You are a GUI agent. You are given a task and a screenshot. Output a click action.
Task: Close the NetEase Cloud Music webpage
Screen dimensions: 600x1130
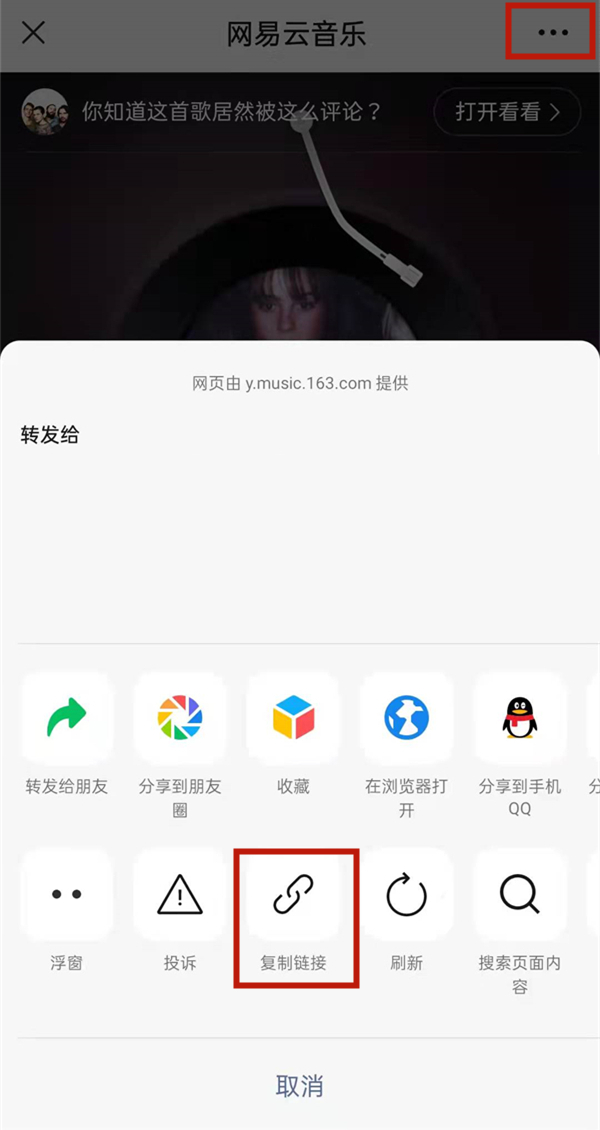click(x=33, y=33)
